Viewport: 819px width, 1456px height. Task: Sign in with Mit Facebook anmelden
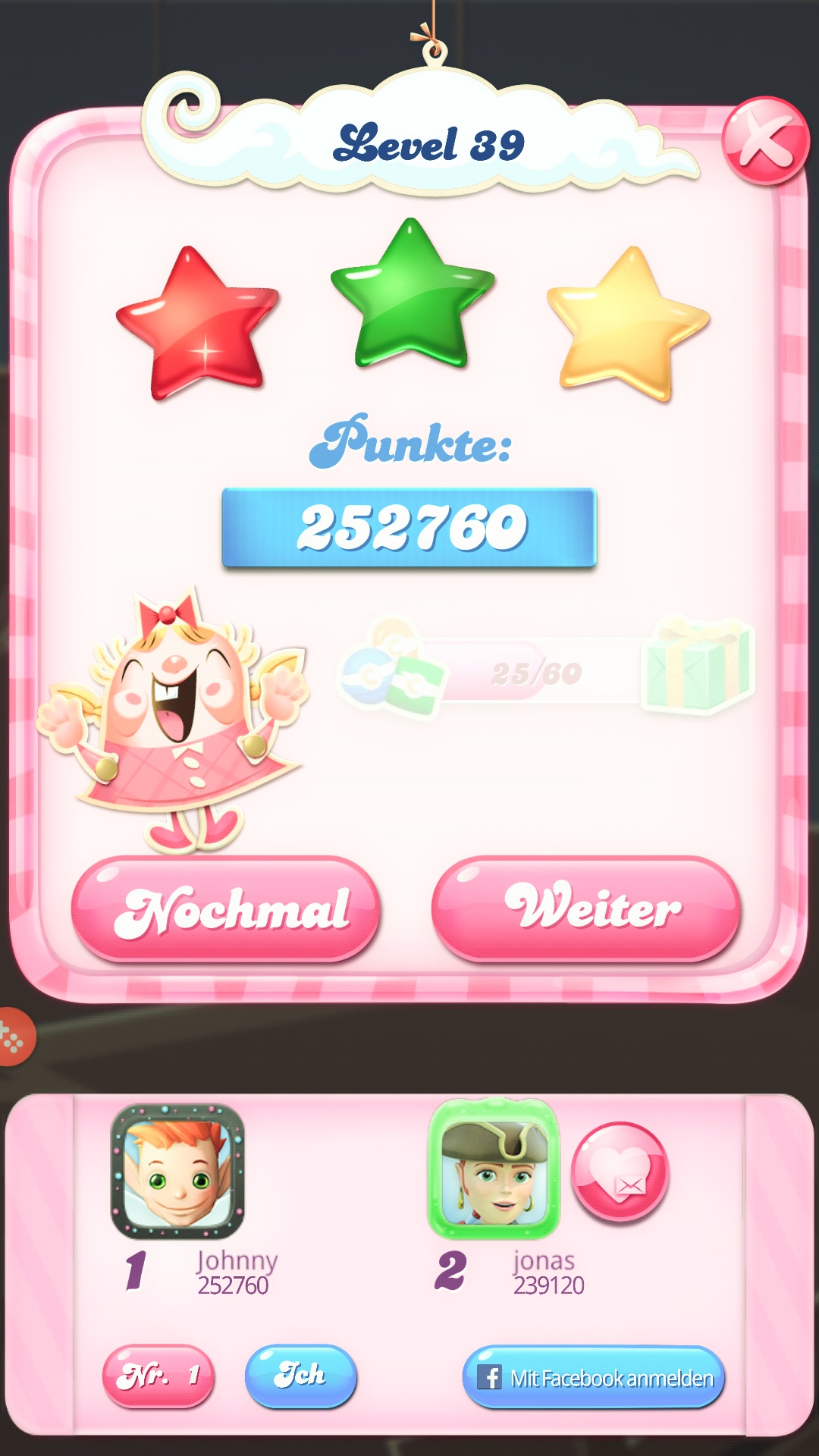tap(593, 1376)
